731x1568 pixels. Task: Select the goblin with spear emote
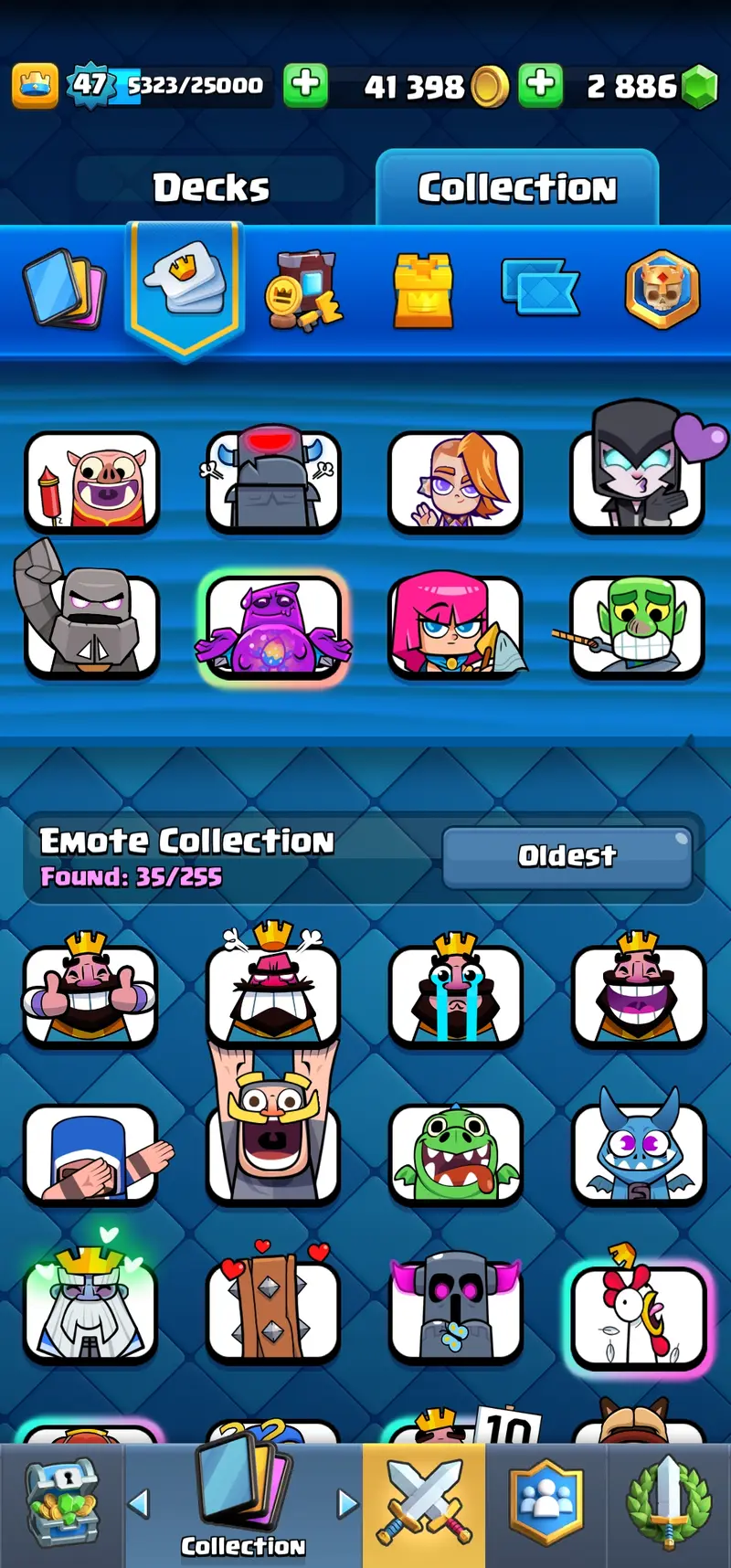[637, 628]
